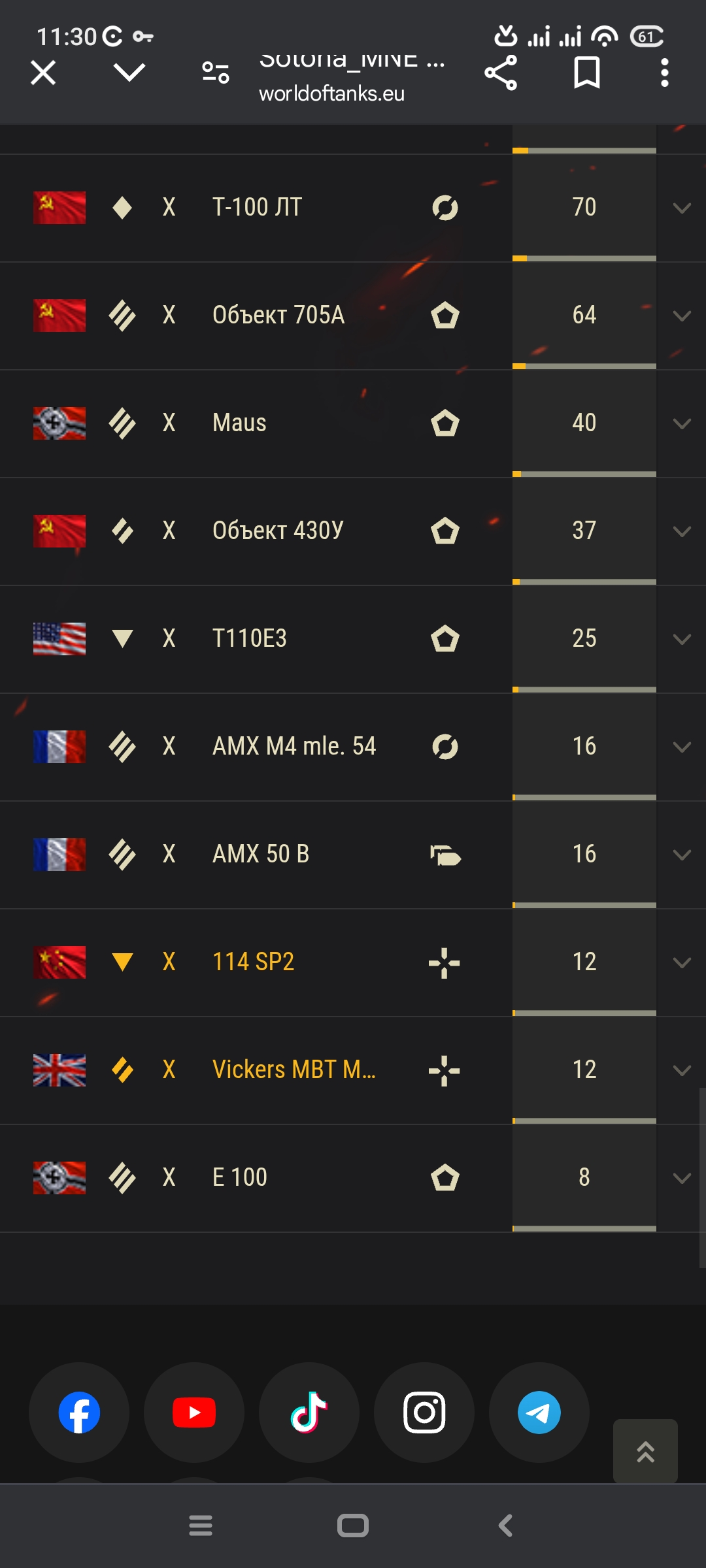Viewport: 706px width, 1568px height.
Task: Expand the Объект 705A row
Action: 682,316
